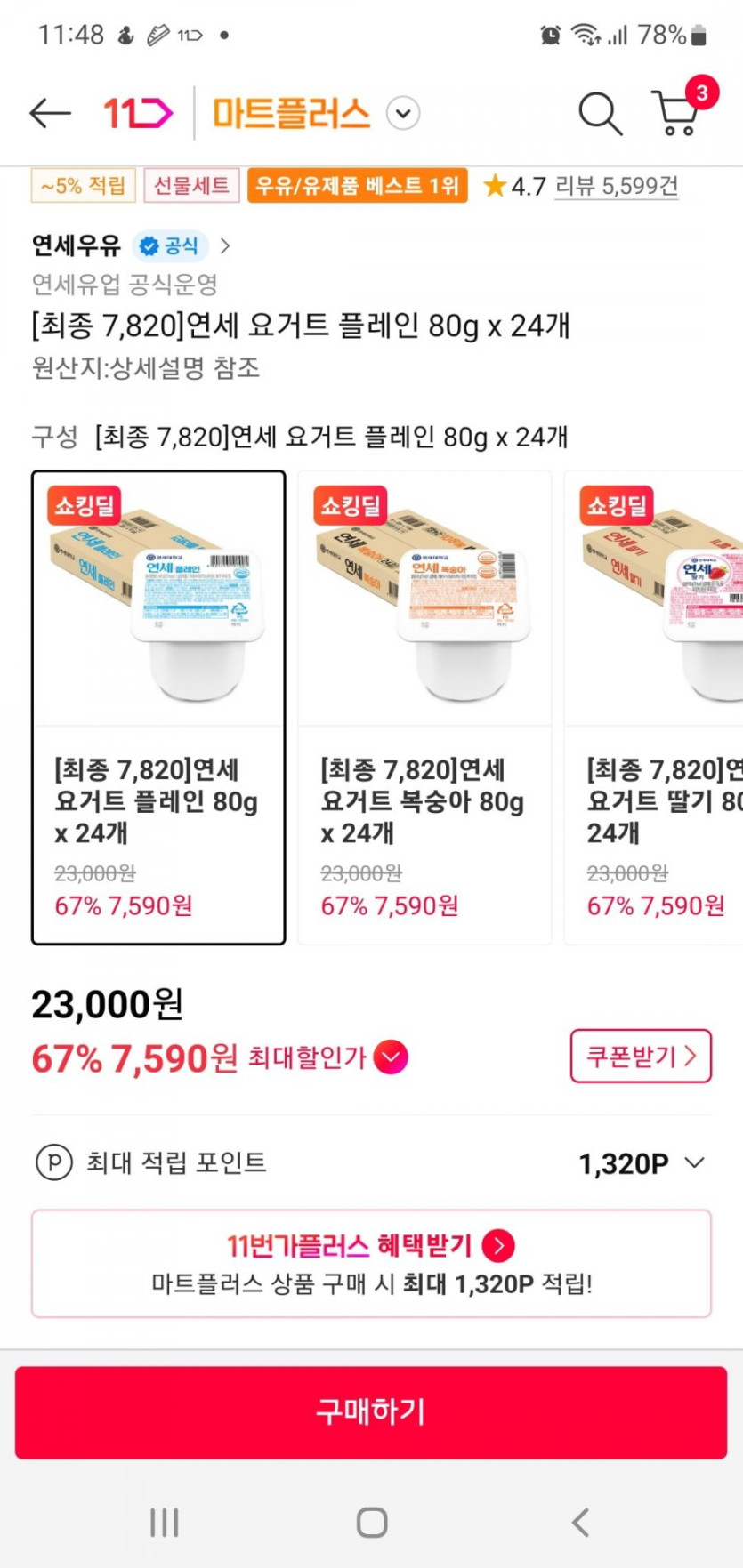Expand the 마트플러스 dropdown
Viewport: 743px width, 1568px height.
(x=403, y=114)
